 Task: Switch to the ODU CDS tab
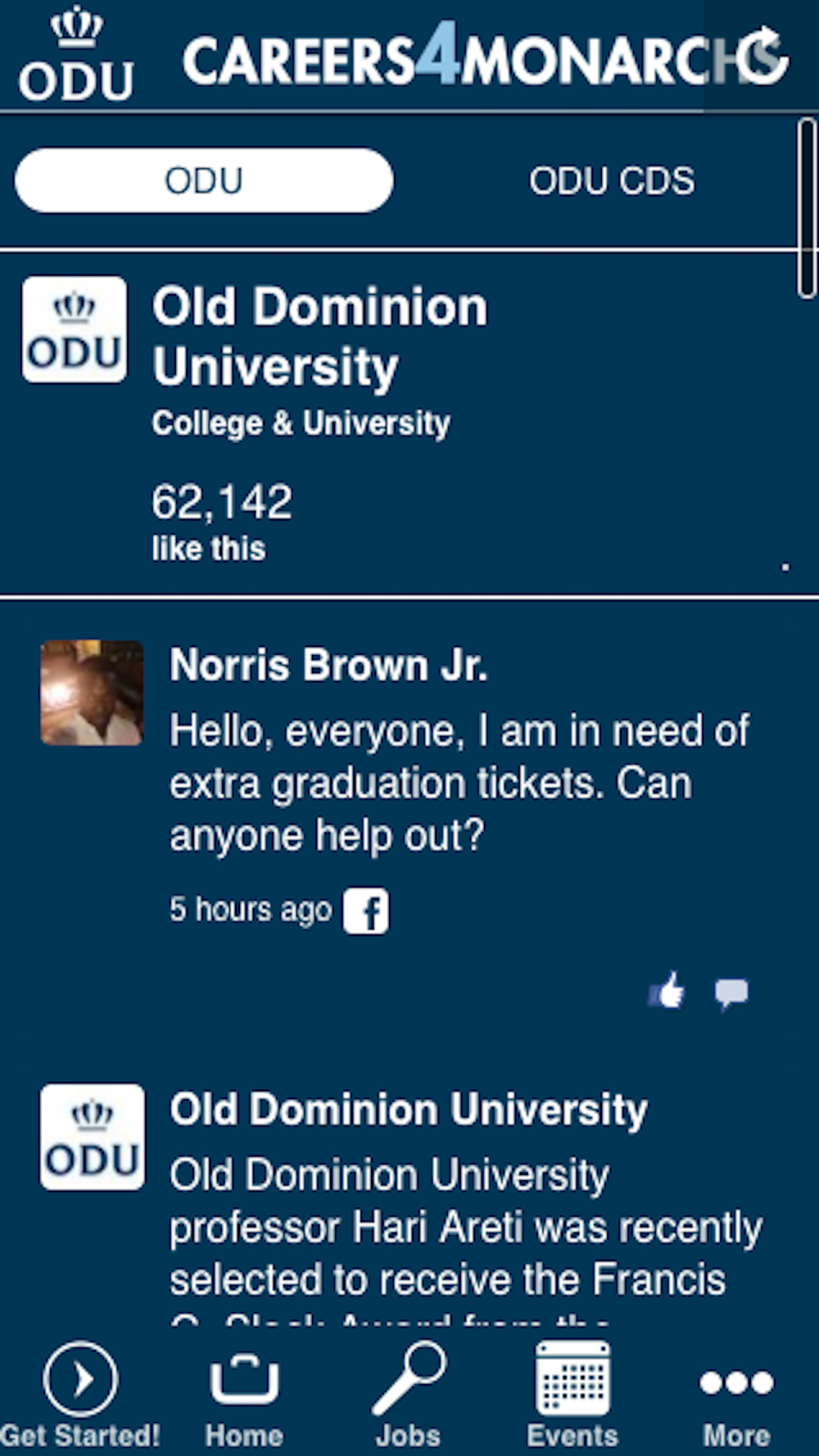tap(611, 181)
